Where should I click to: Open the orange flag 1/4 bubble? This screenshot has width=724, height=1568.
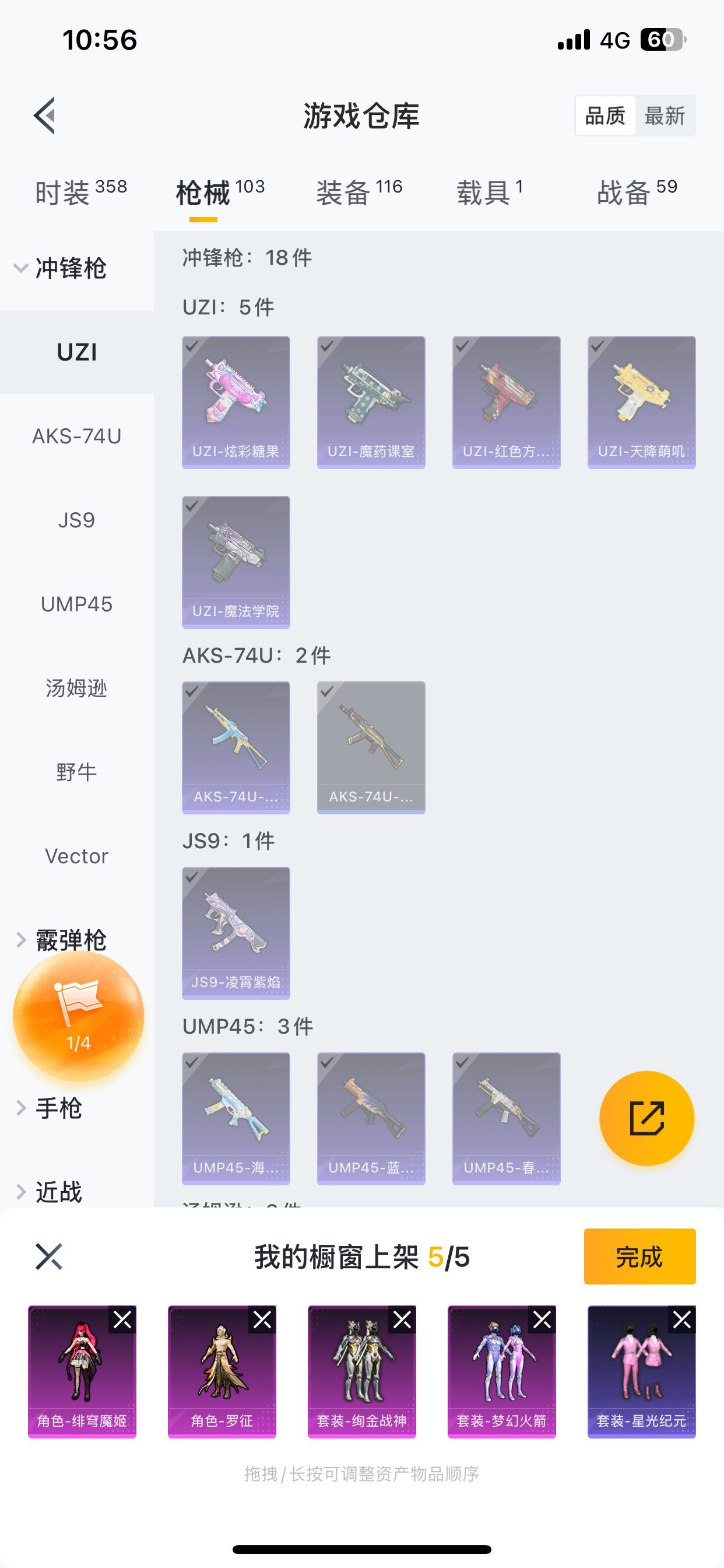[79, 1017]
